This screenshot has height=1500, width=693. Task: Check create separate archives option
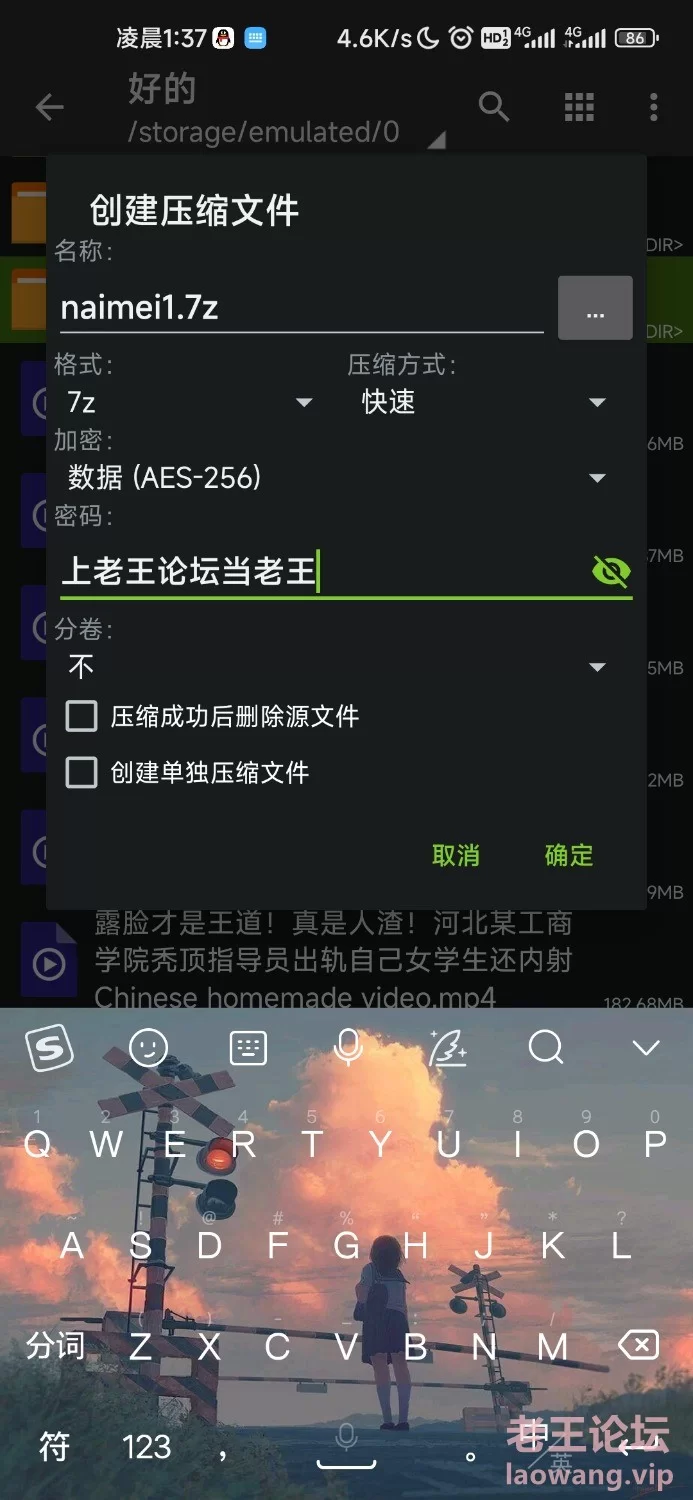pos(81,772)
